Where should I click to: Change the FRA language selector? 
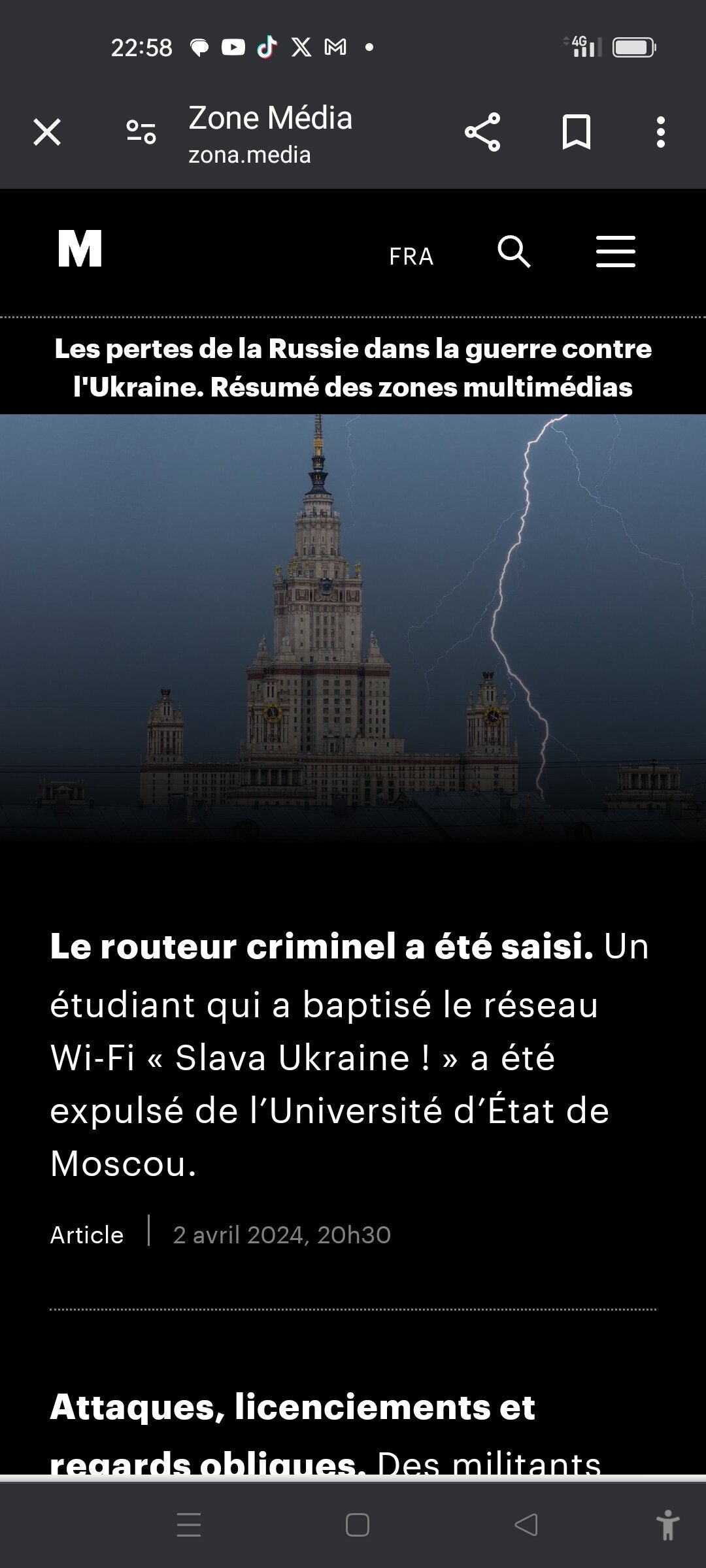tap(411, 256)
